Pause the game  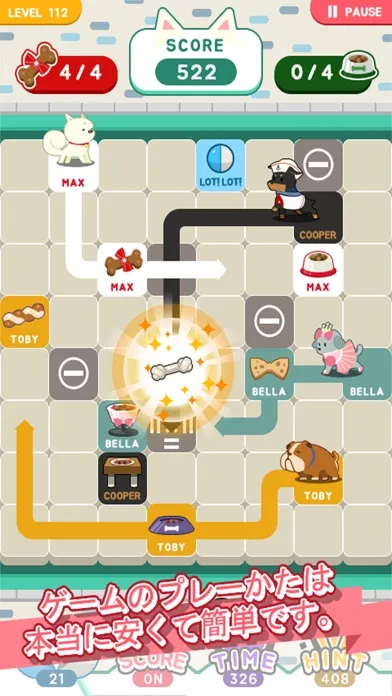[352, 12]
